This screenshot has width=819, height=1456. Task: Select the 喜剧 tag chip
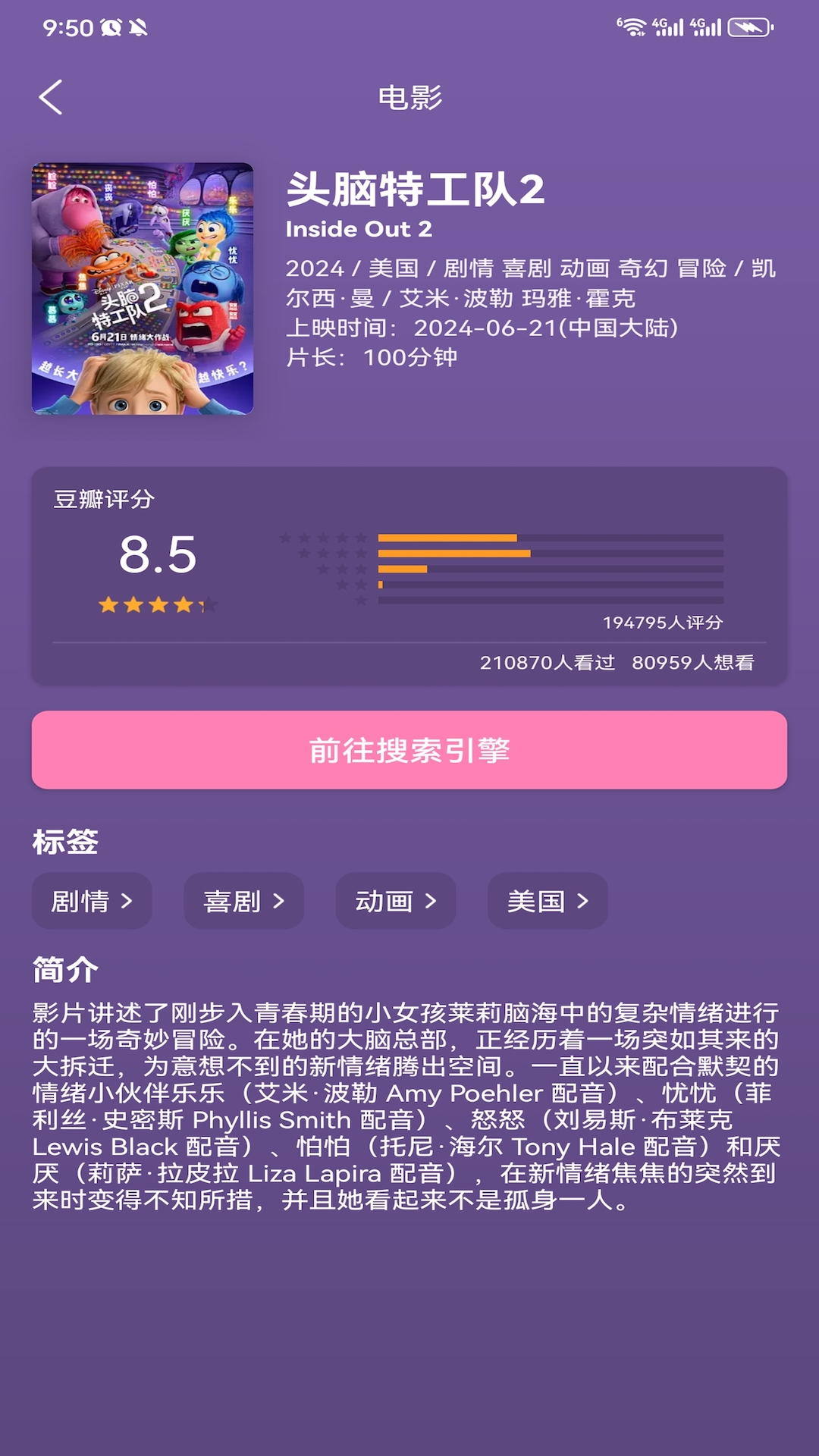pos(243,901)
